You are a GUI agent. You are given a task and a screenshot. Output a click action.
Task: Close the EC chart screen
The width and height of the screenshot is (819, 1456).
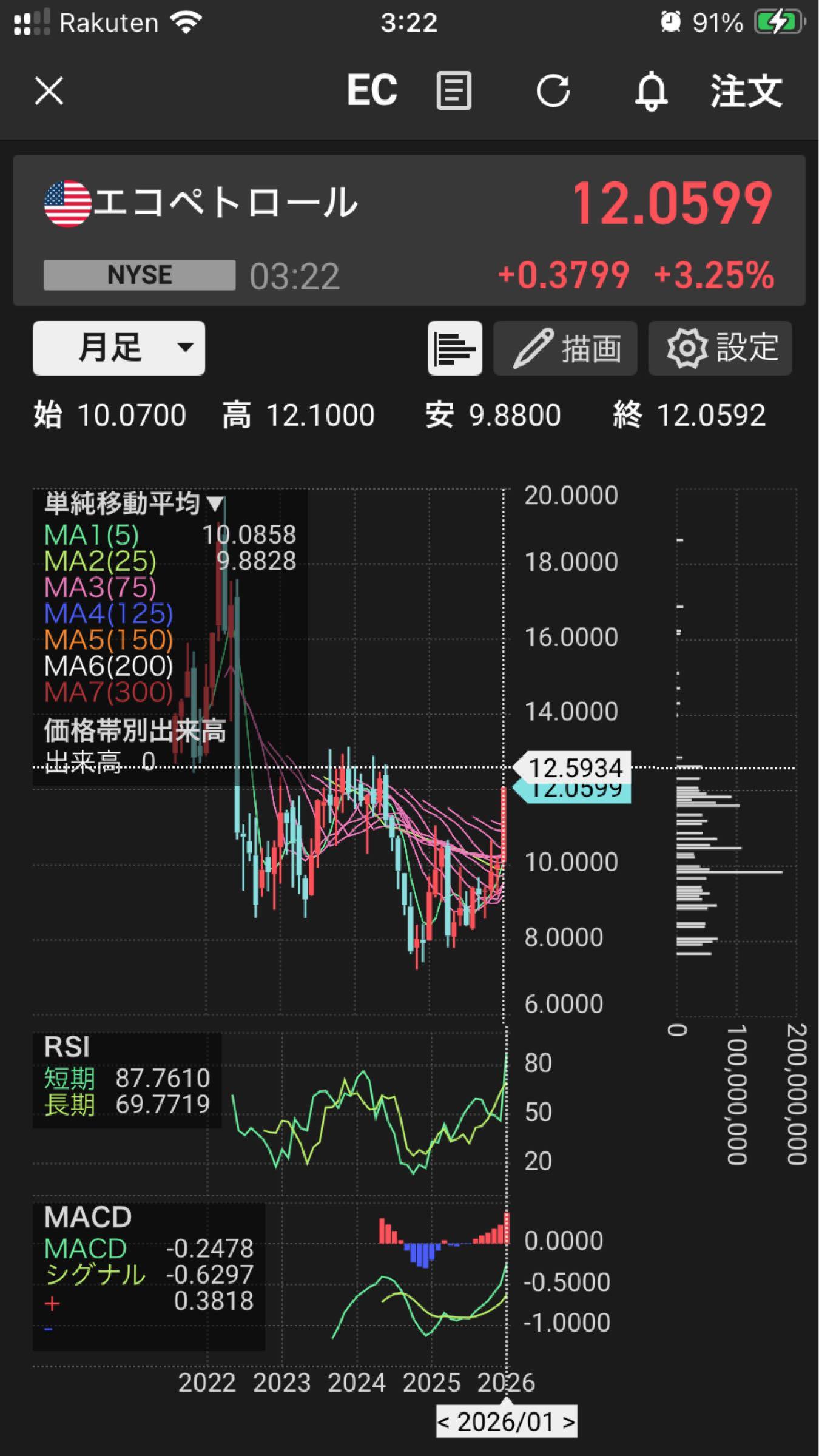coord(49,92)
